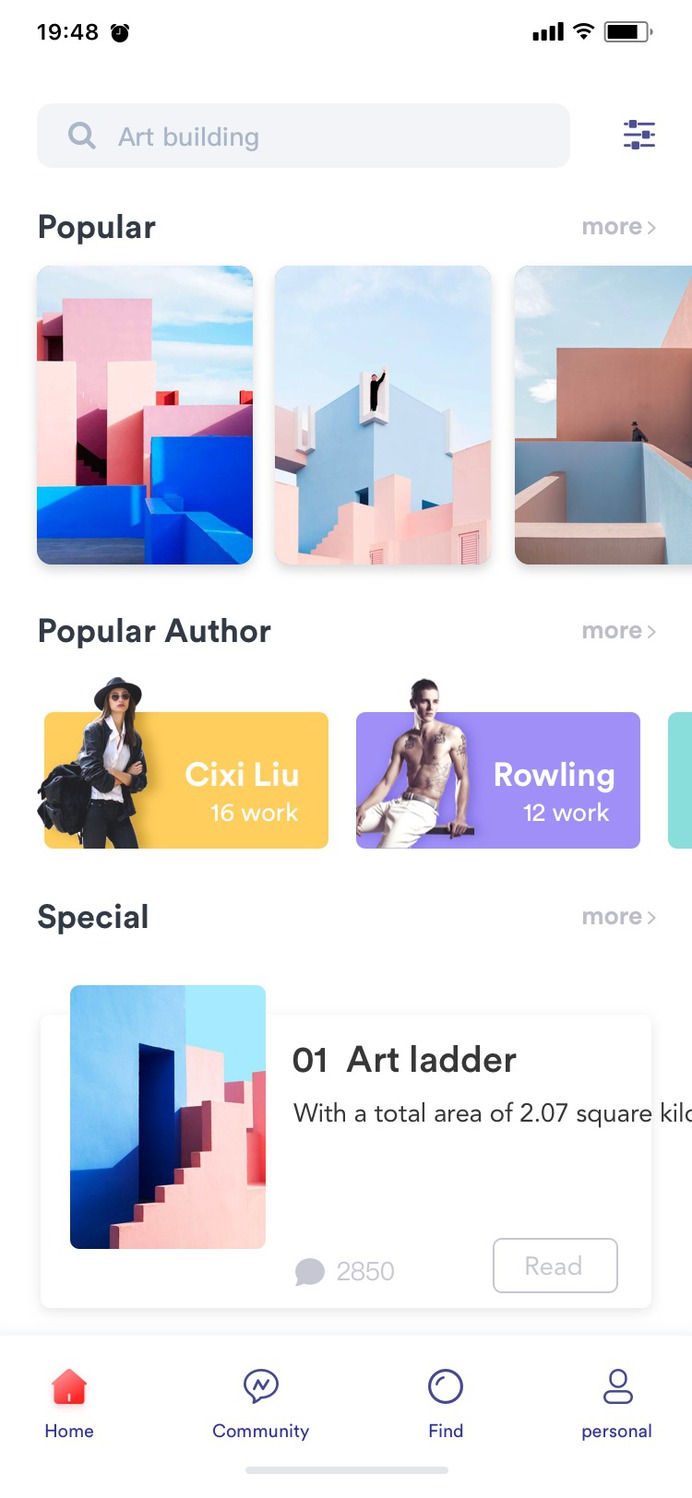692x1498 pixels.
Task: Open the filter settings icon
Action: pyautogui.click(x=638, y=135)
